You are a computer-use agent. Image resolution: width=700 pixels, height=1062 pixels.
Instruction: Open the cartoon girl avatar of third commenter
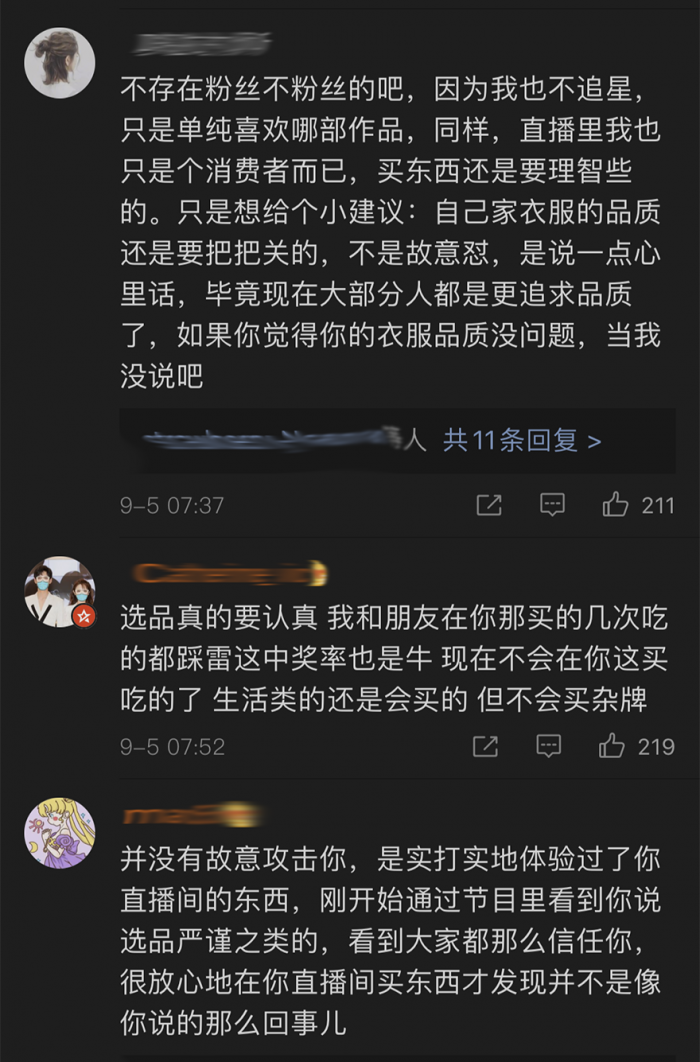pos(59,833)
